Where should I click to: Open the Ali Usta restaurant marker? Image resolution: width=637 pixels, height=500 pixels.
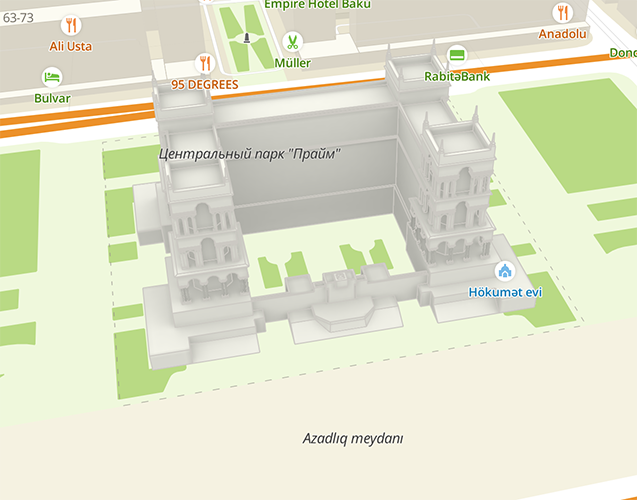pyautogui.click(x=70, y=26)
